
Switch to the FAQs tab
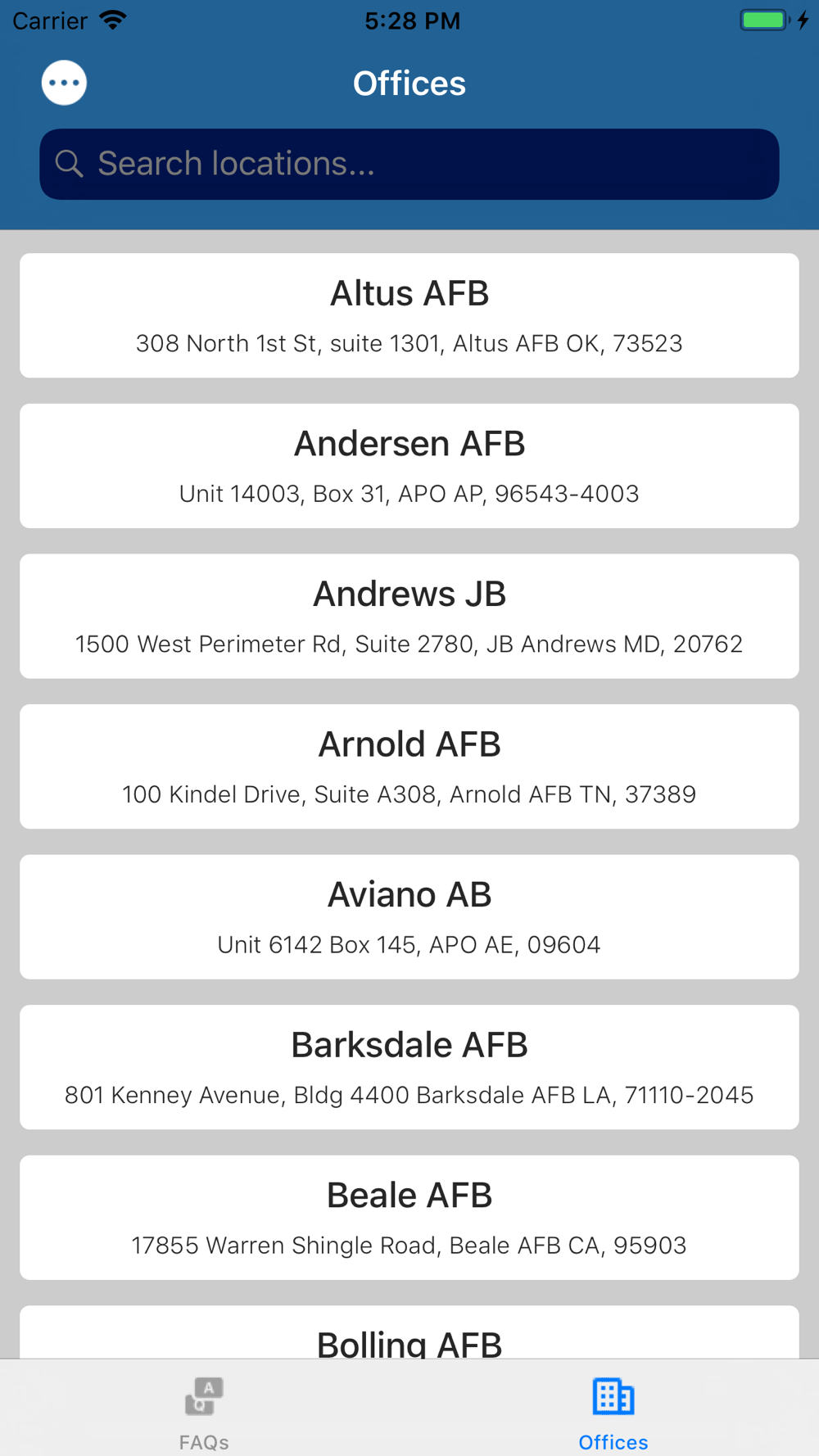[204, 1413]
